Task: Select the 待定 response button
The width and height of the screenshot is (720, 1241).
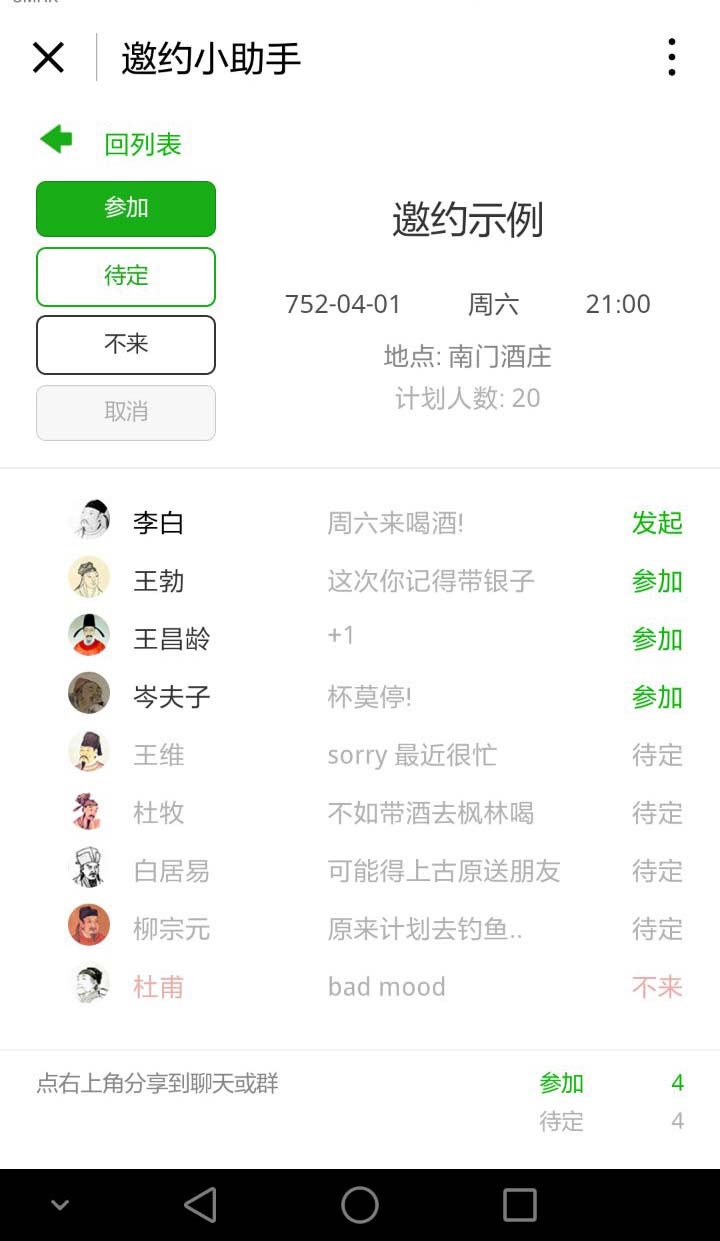Action: click(x=126, y=276)
